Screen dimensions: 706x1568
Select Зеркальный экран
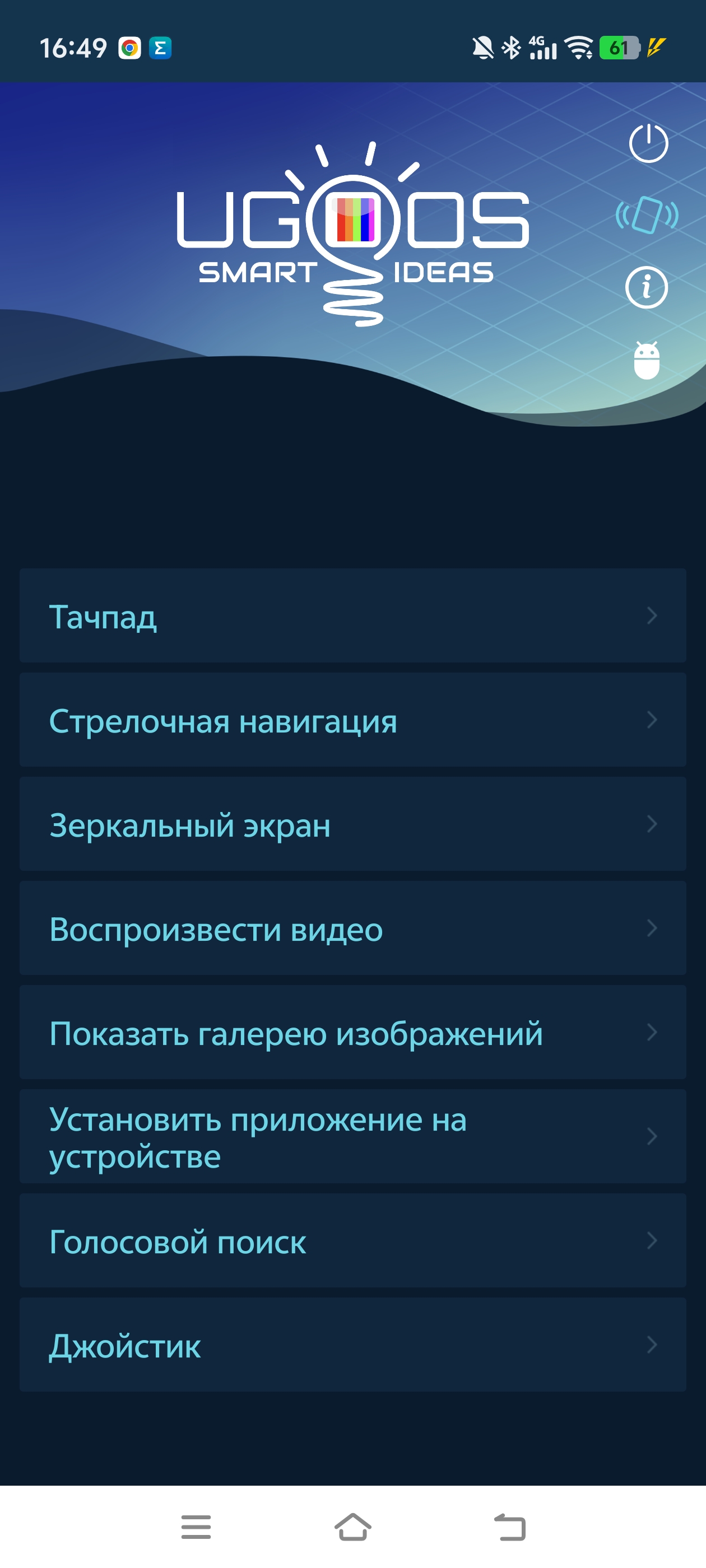click(x=352, y=824)
